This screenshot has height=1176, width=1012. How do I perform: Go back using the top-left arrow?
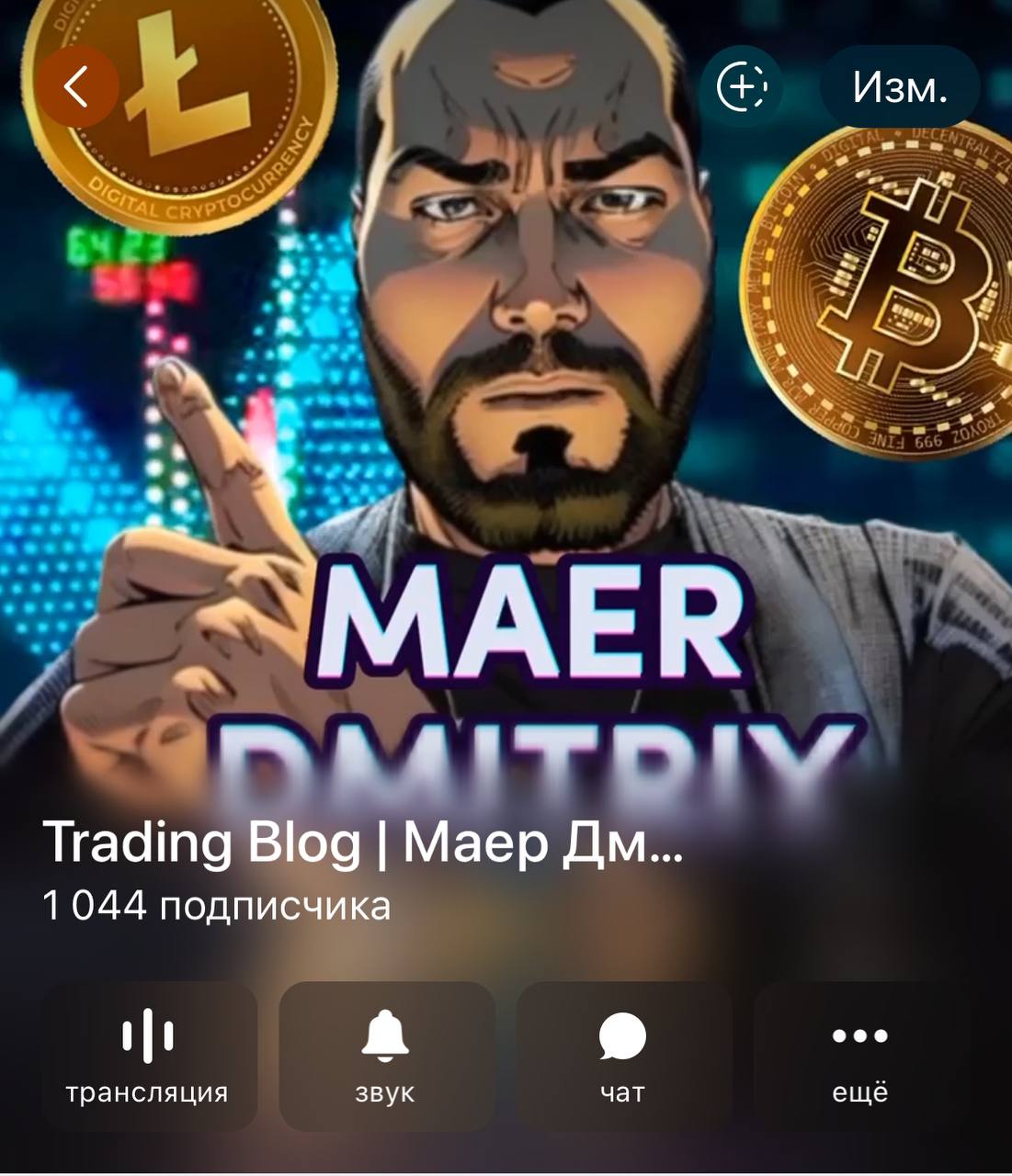pyautogui.click(x=78, y=87)
